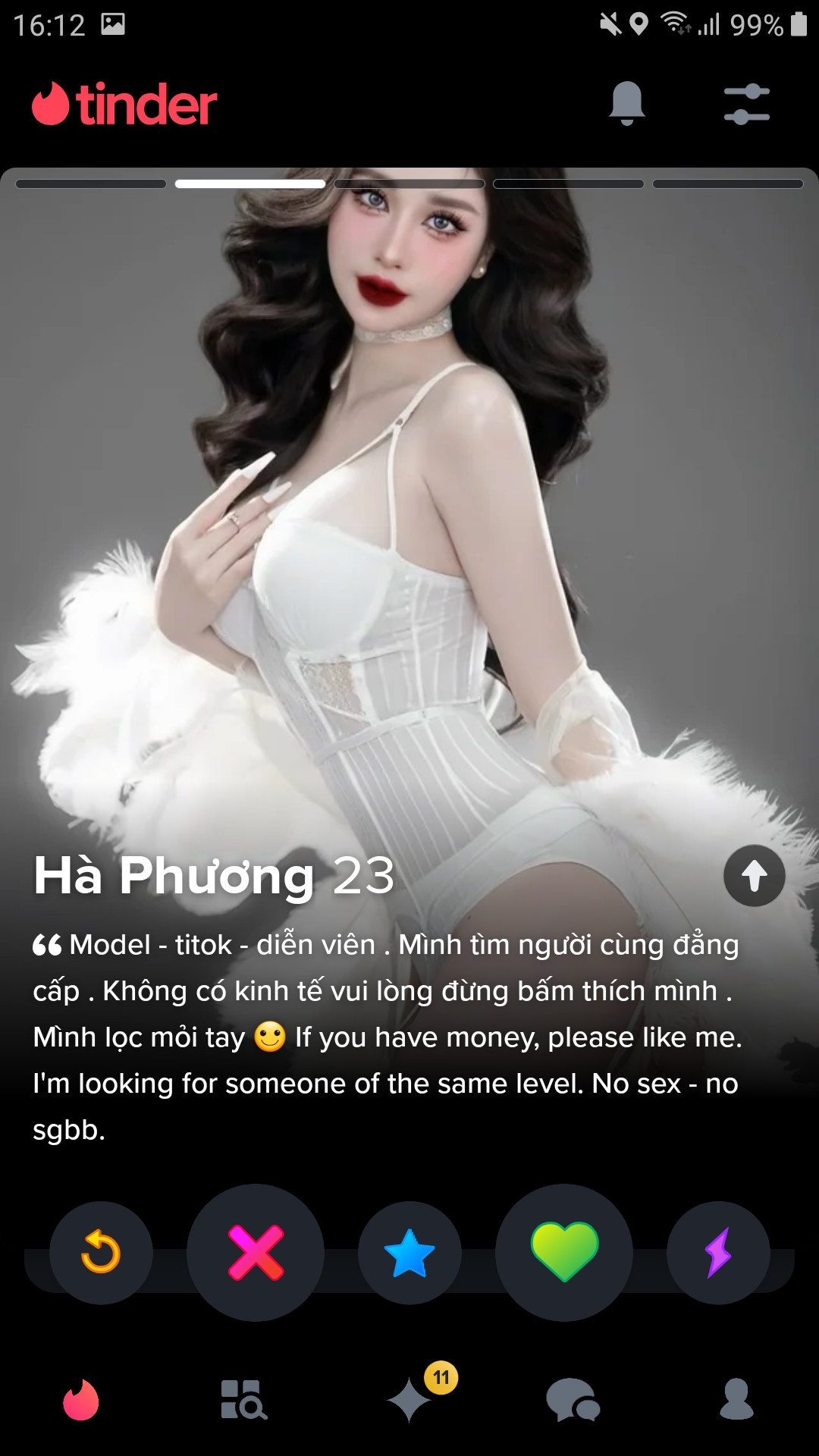Rewind the last swipe
This screenshot has width=819, height=1456.
point(101,1252)
